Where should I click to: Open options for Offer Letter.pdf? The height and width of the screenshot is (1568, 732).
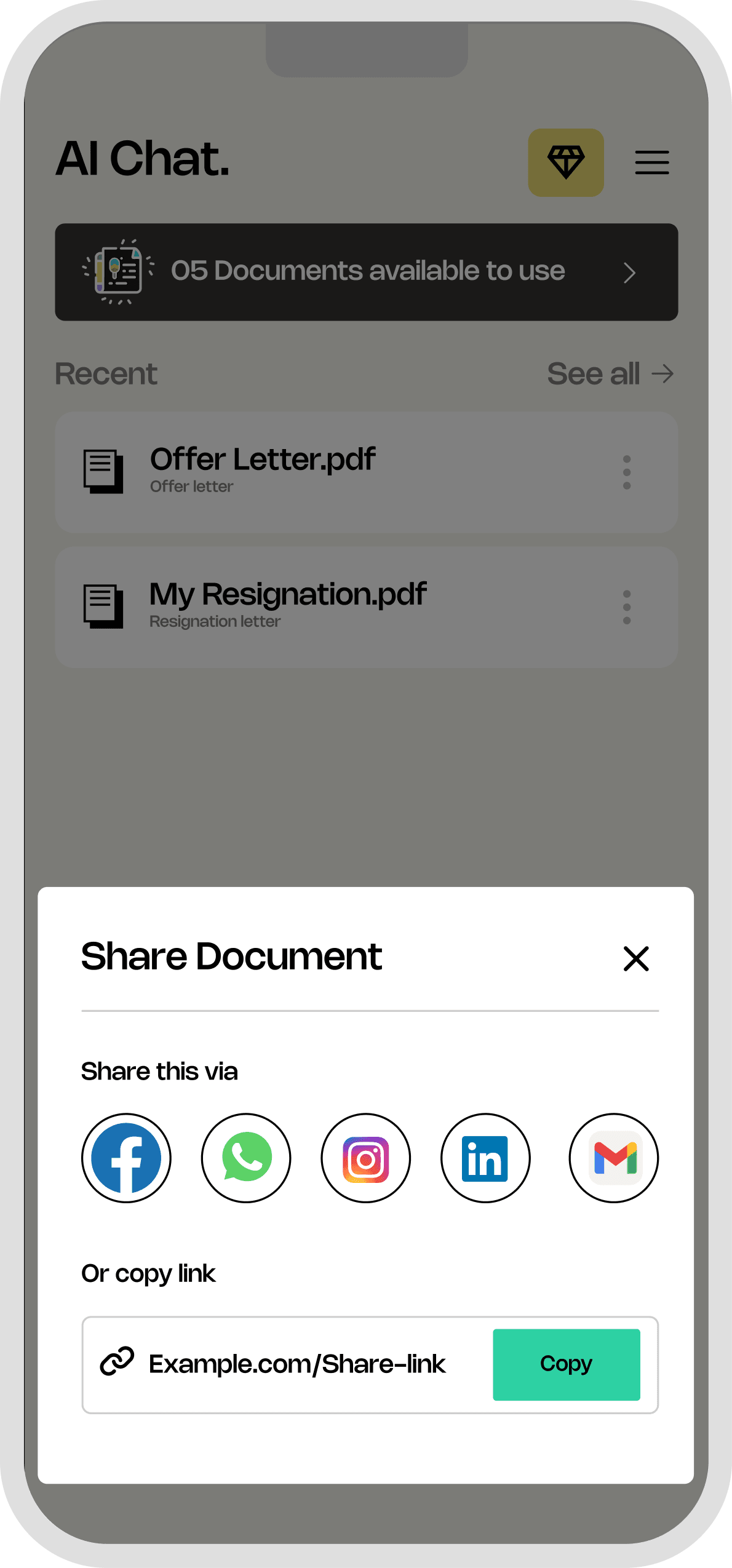click(627, 471)
